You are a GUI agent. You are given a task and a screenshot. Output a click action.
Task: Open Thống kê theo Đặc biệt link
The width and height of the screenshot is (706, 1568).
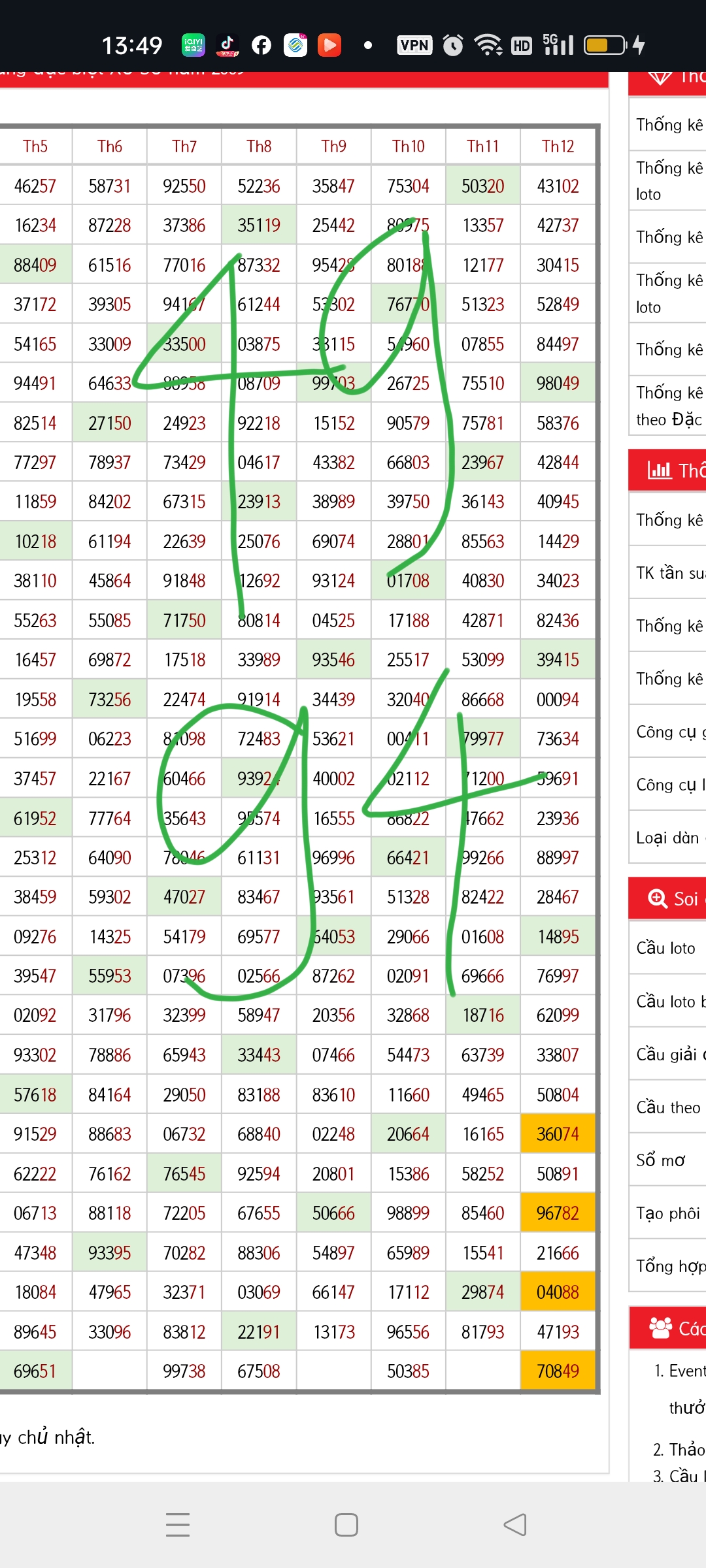(x=669, y=406)
